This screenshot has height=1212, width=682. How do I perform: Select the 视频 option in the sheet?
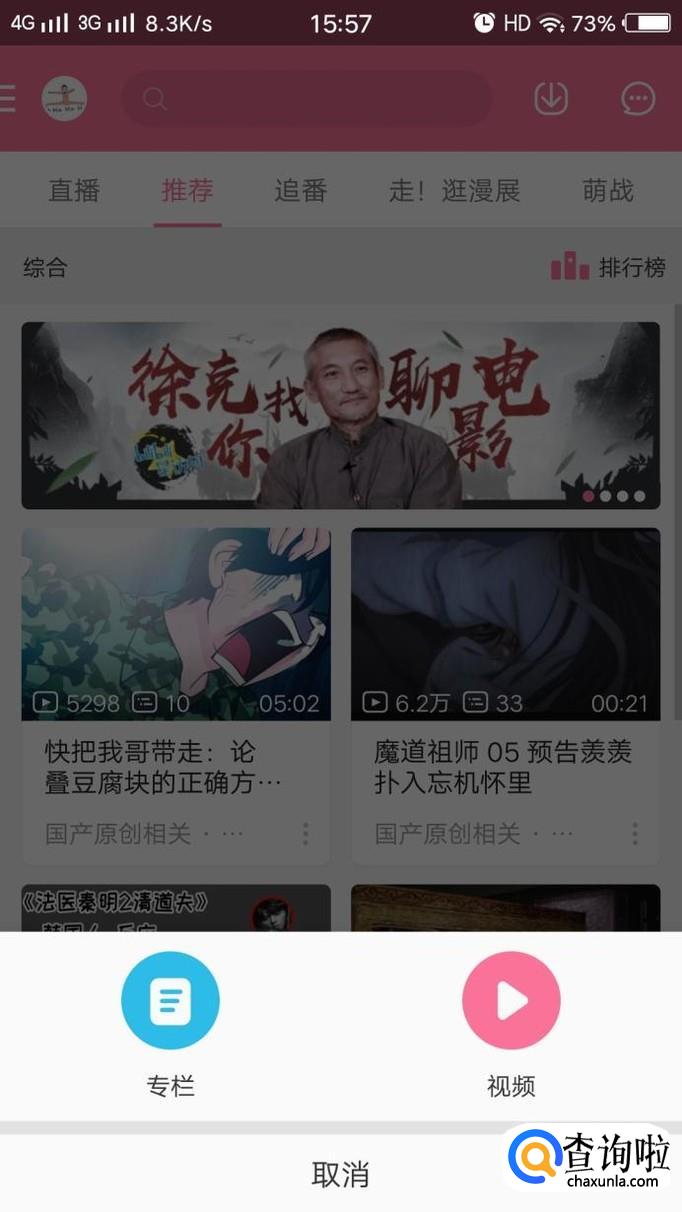point(511,1001)
